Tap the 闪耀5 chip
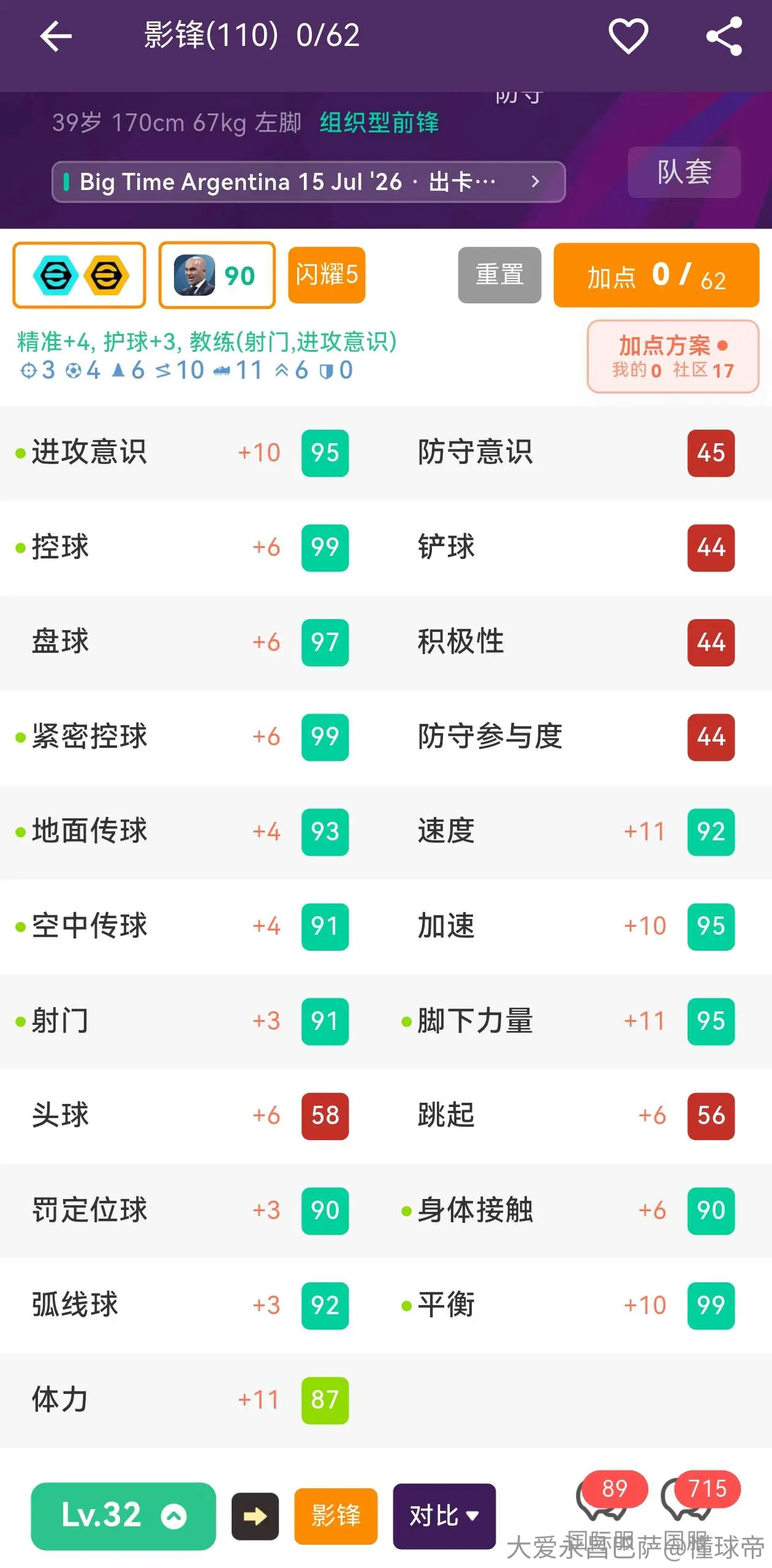Viewport: 772px width, 1568px height. coord(327,275)
